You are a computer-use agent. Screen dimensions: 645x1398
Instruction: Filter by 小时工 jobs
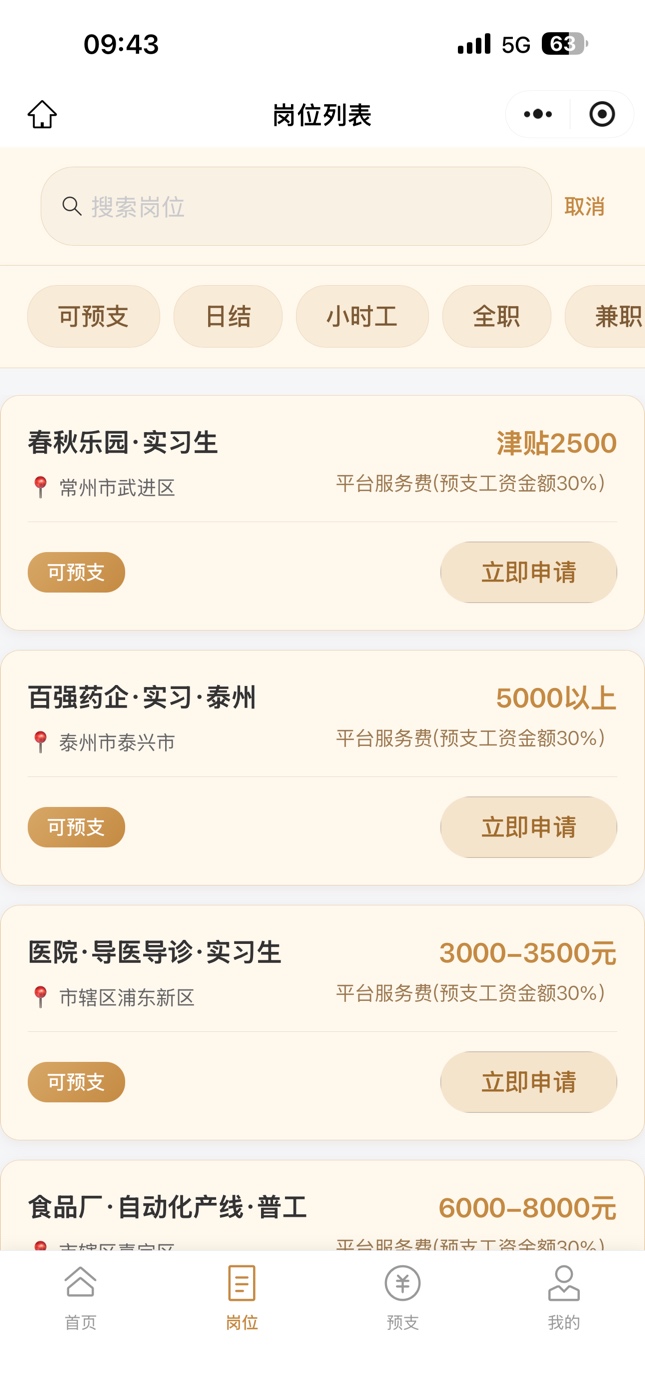(362, 317)
